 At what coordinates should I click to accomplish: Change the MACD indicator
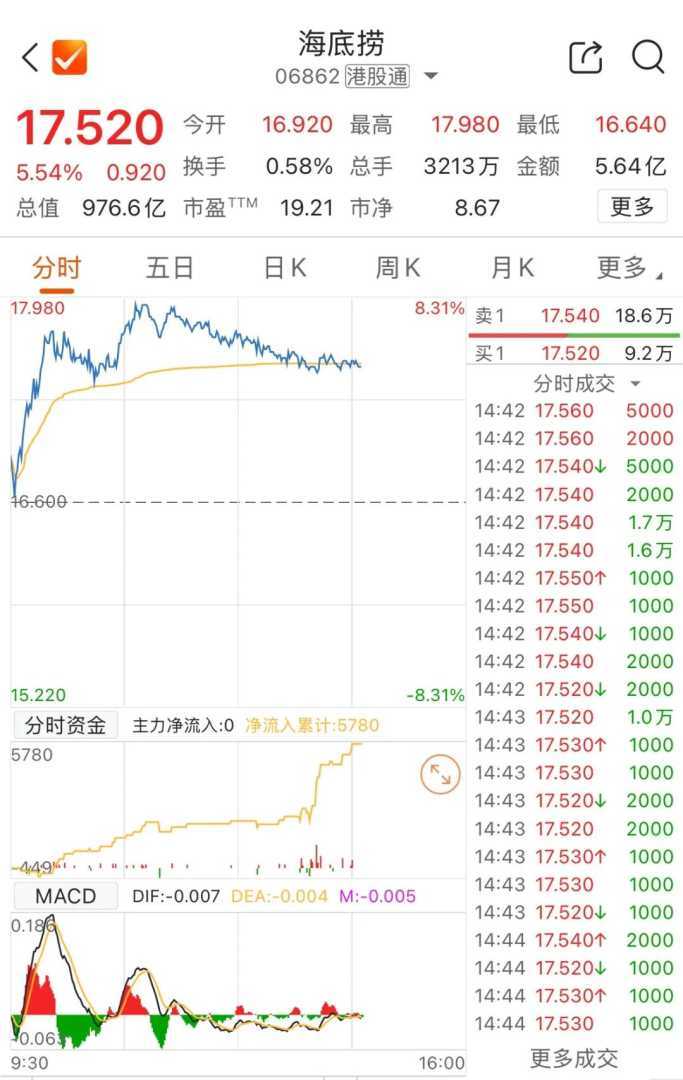click(x=65, y=896)
